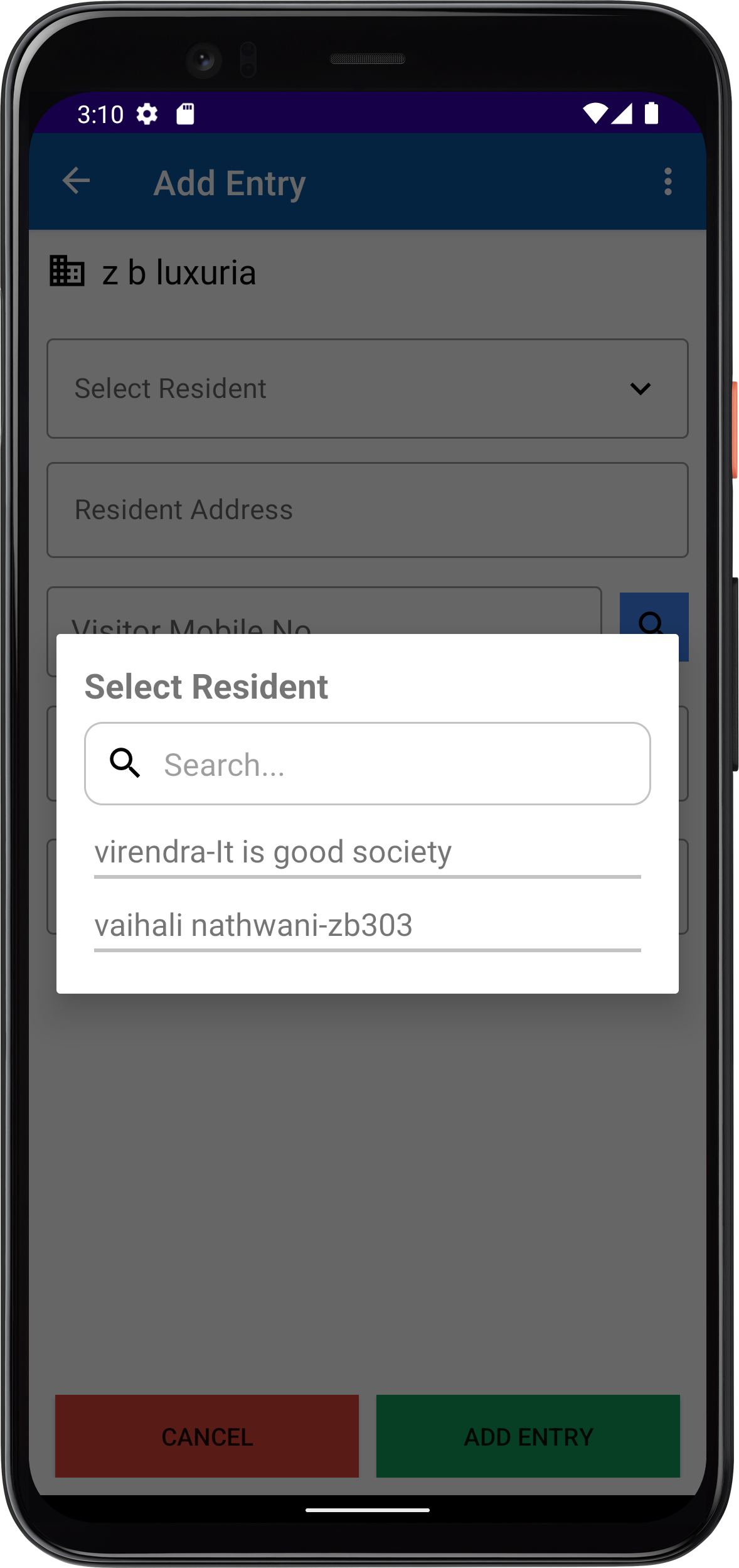Expand the Select Resident dropdown
The image size is (739, 1568).
367,389
